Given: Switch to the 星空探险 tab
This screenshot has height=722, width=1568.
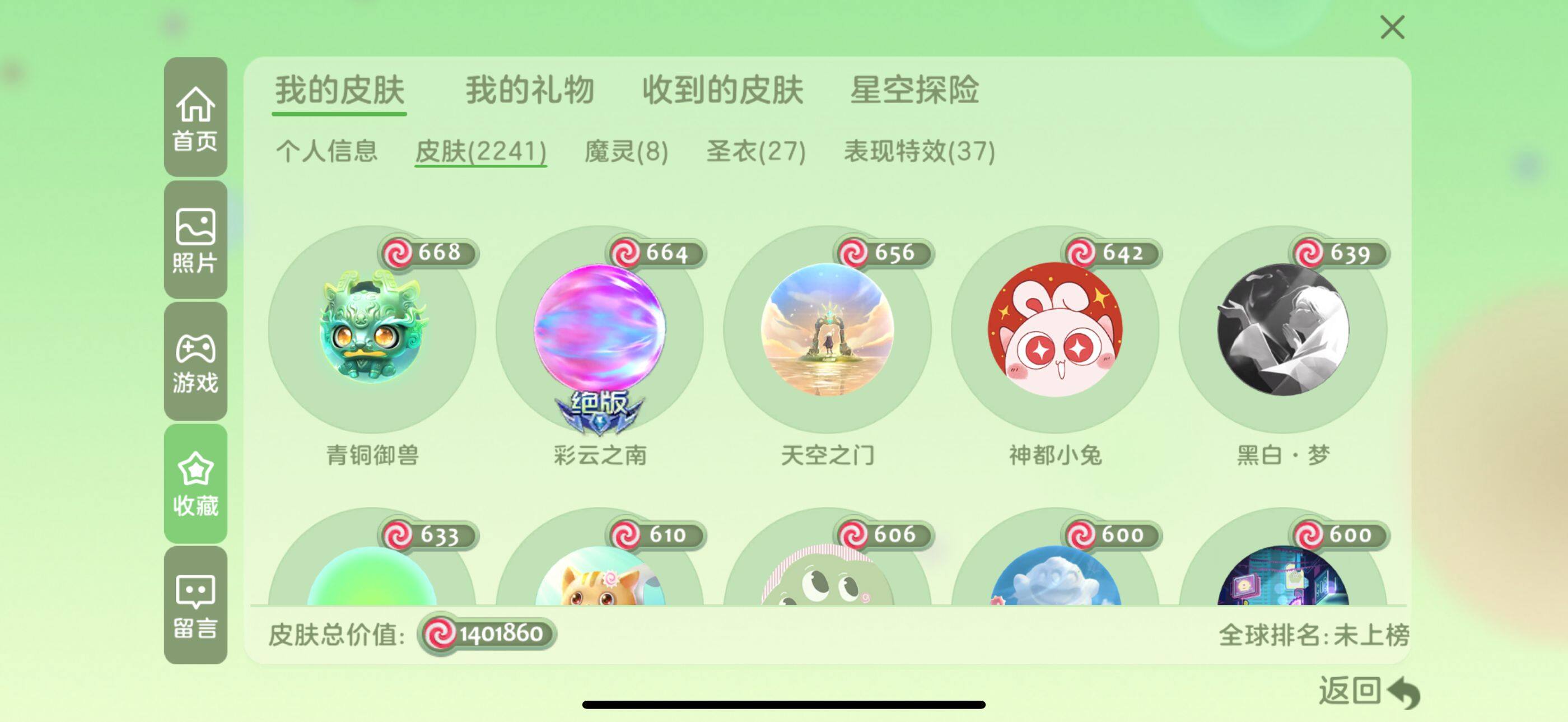Looking at the screenshot, I should tap(914, 91).
